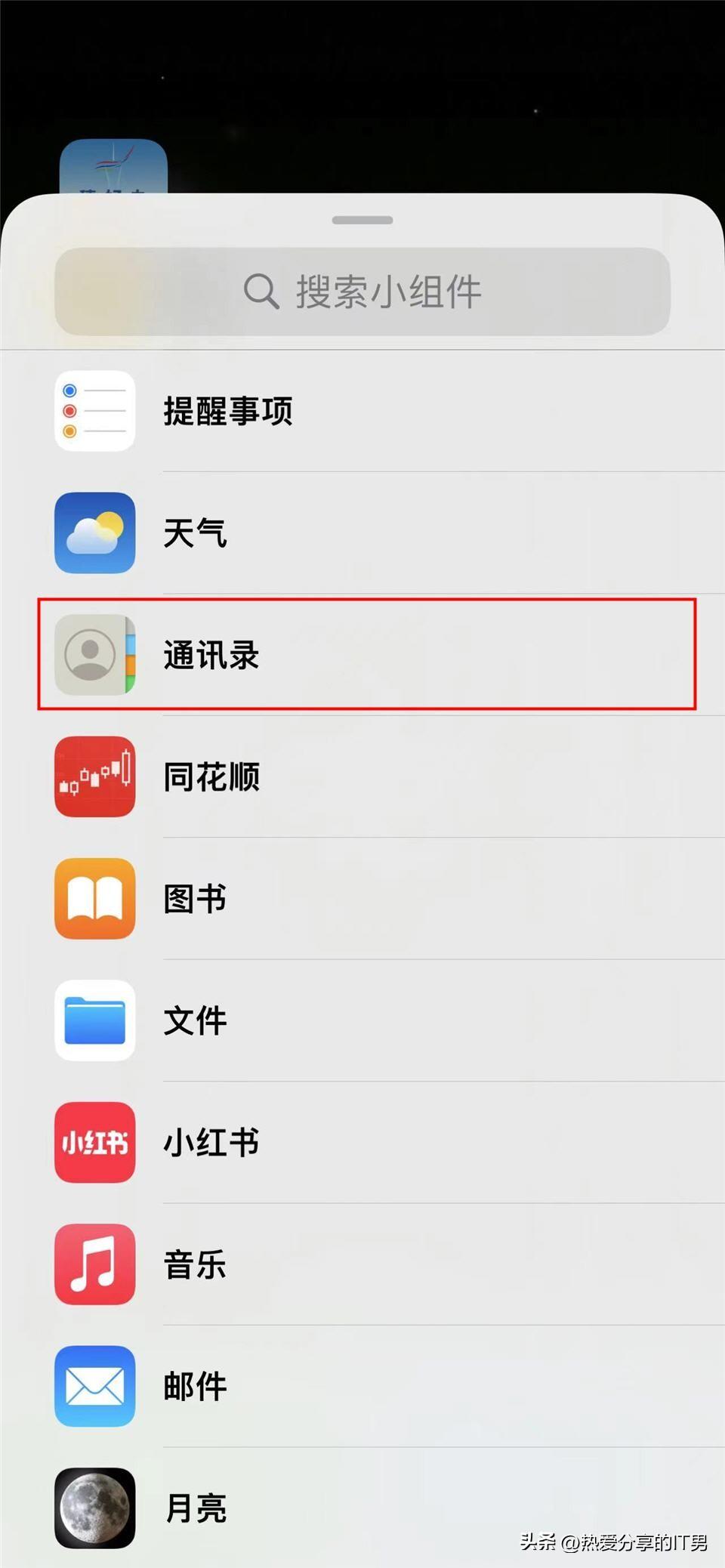Select the Weather (天气) app icon
This screenshot has width=725, height=1568.
click(94, 533)
